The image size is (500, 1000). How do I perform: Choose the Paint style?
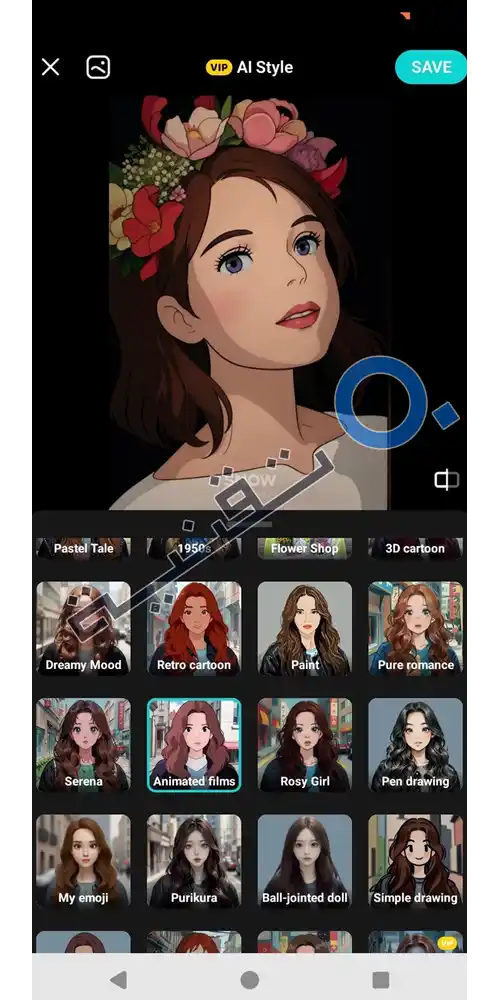(305, 628)
